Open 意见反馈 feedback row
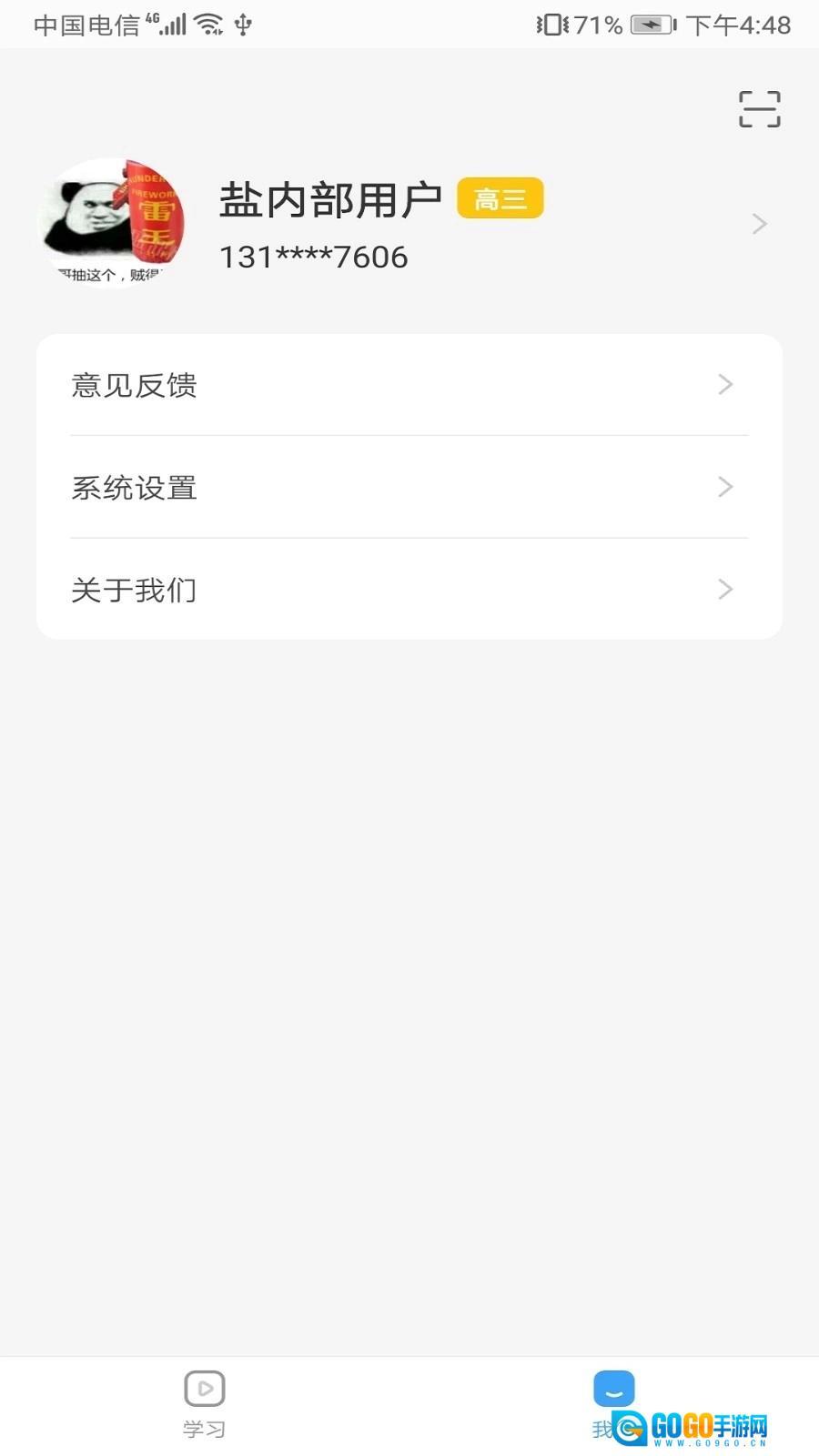Viewport: 819px width, 1456px height. tap(409, 385)
